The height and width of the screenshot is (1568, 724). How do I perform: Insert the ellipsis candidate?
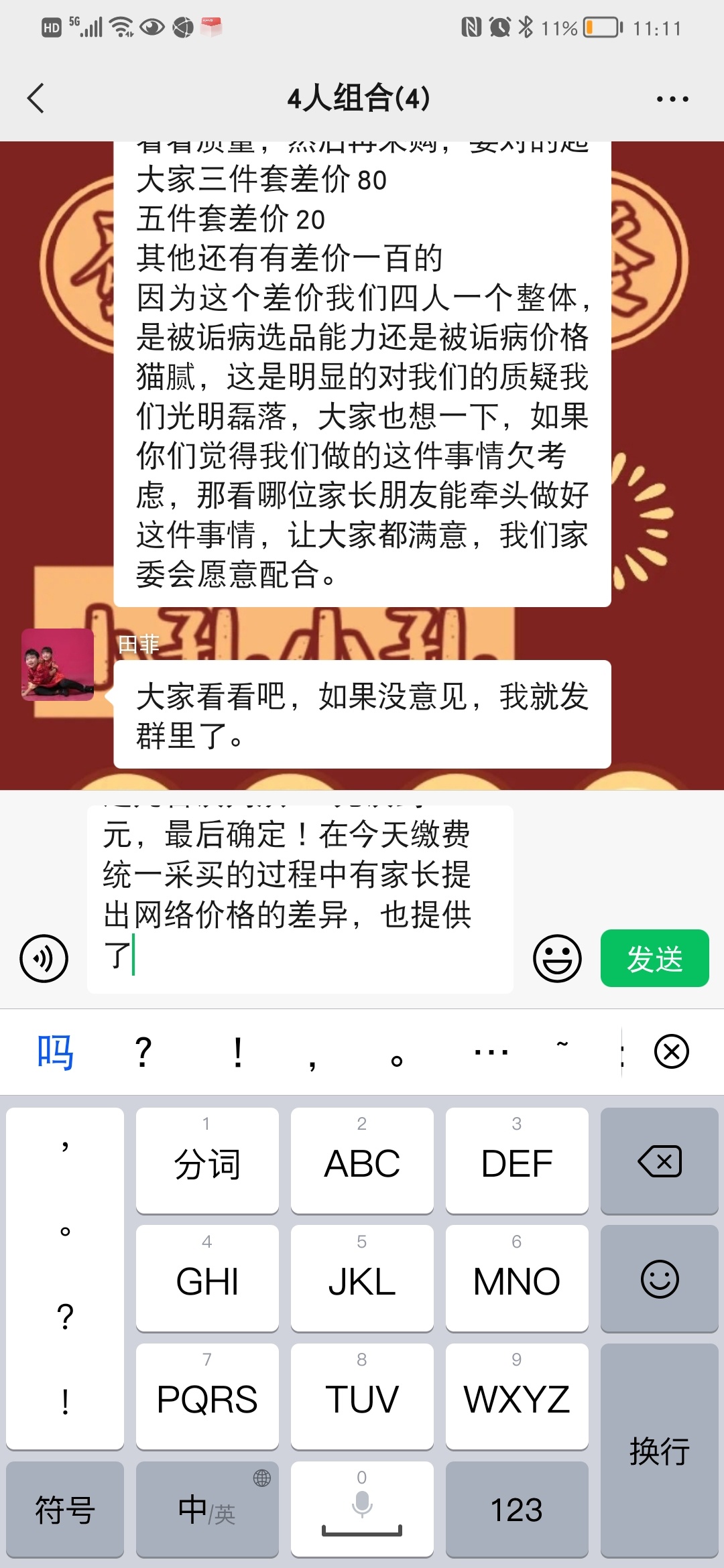click(491, 1052)
